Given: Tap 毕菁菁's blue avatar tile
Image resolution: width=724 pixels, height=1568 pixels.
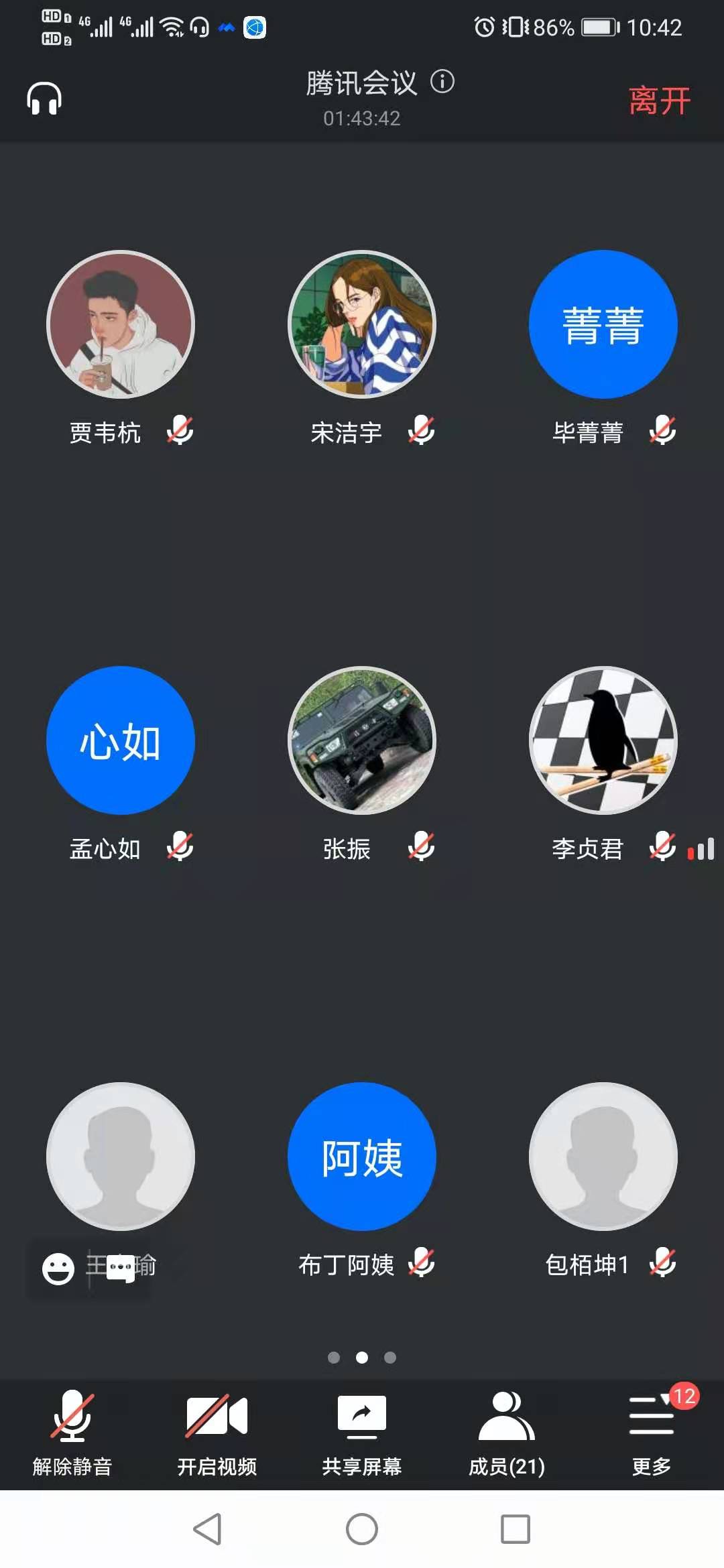Looking at the screenshot, I should point(603,324).
